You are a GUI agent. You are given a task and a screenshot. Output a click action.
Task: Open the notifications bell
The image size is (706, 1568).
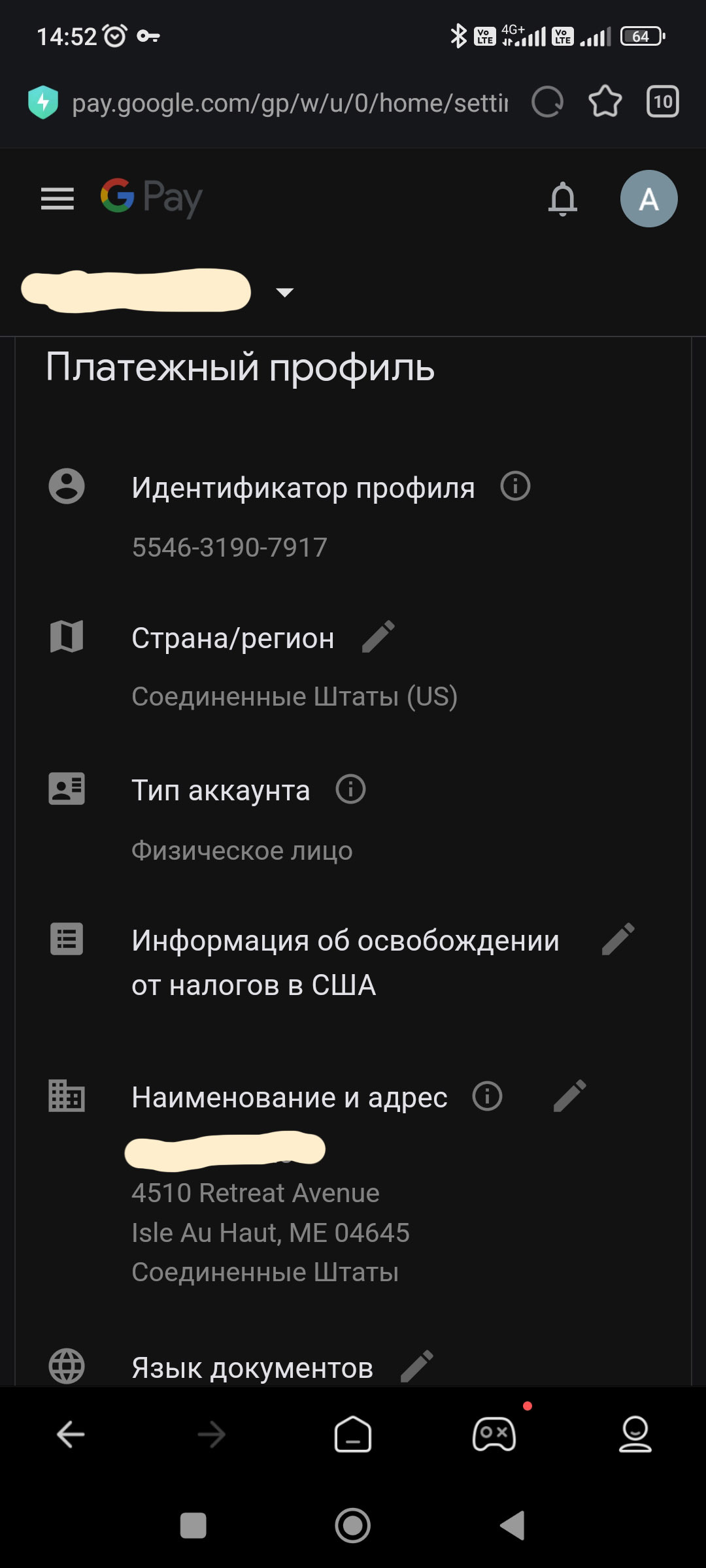click(562, 199)
